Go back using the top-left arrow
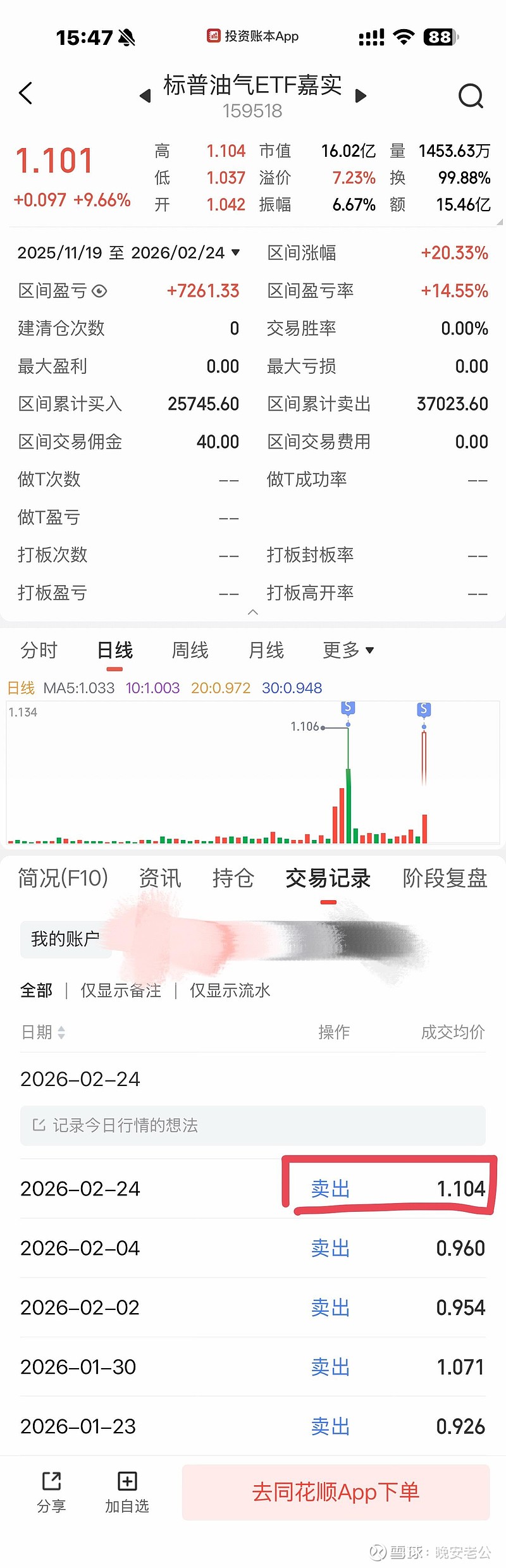The height and width of the screenshot is (1568, 506). pyautogui.click(x=26, y=94)
